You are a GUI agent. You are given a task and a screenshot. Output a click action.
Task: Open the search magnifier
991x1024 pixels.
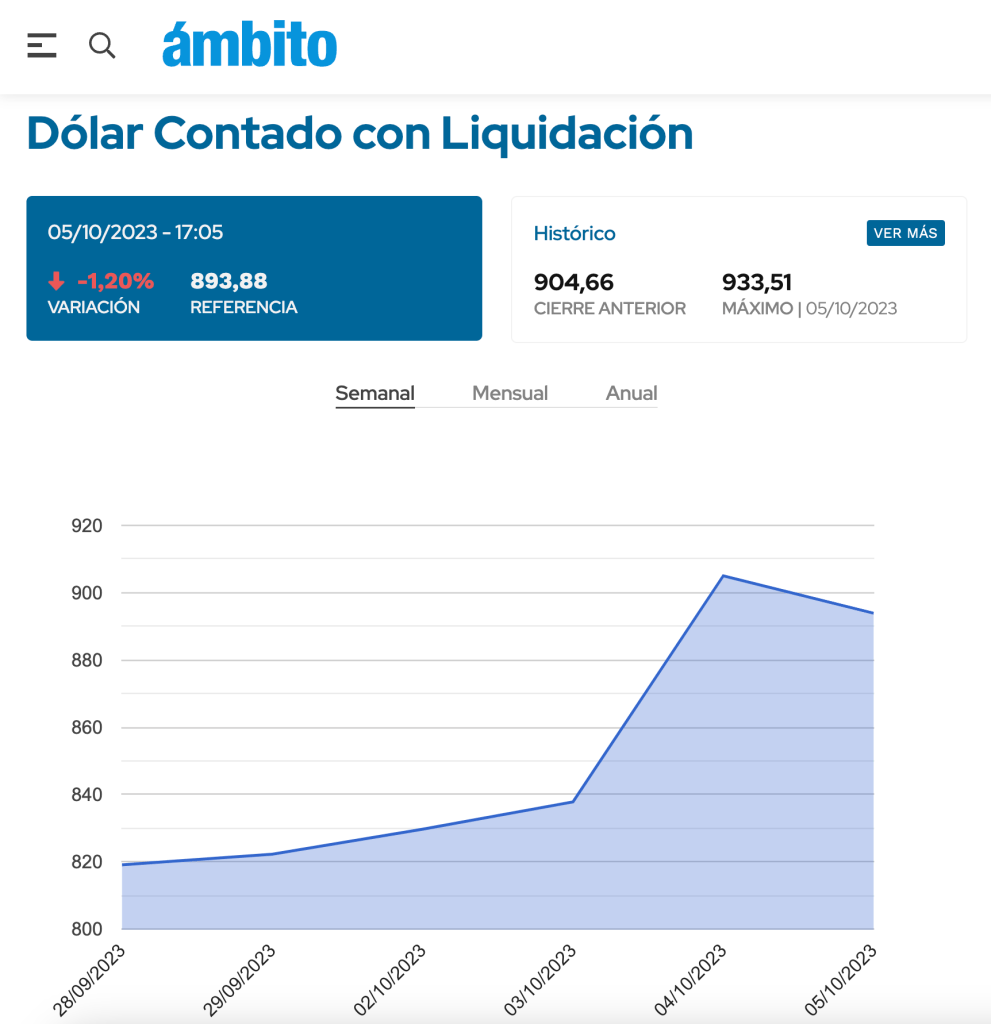pyautogui.click(x=102, y=45)
